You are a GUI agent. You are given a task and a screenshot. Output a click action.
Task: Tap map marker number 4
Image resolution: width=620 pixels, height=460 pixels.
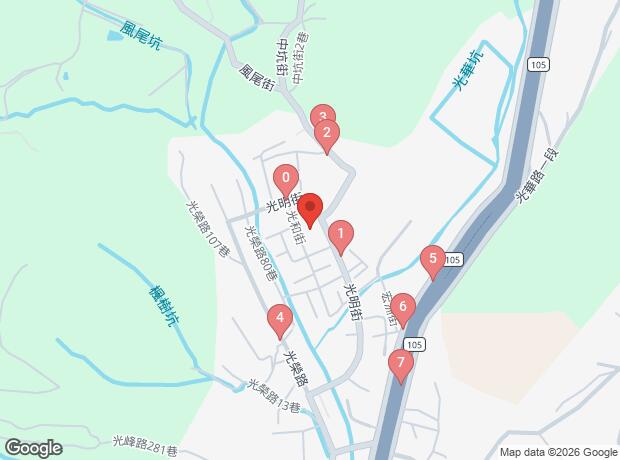pyautogui.click(x=280, y=321)
